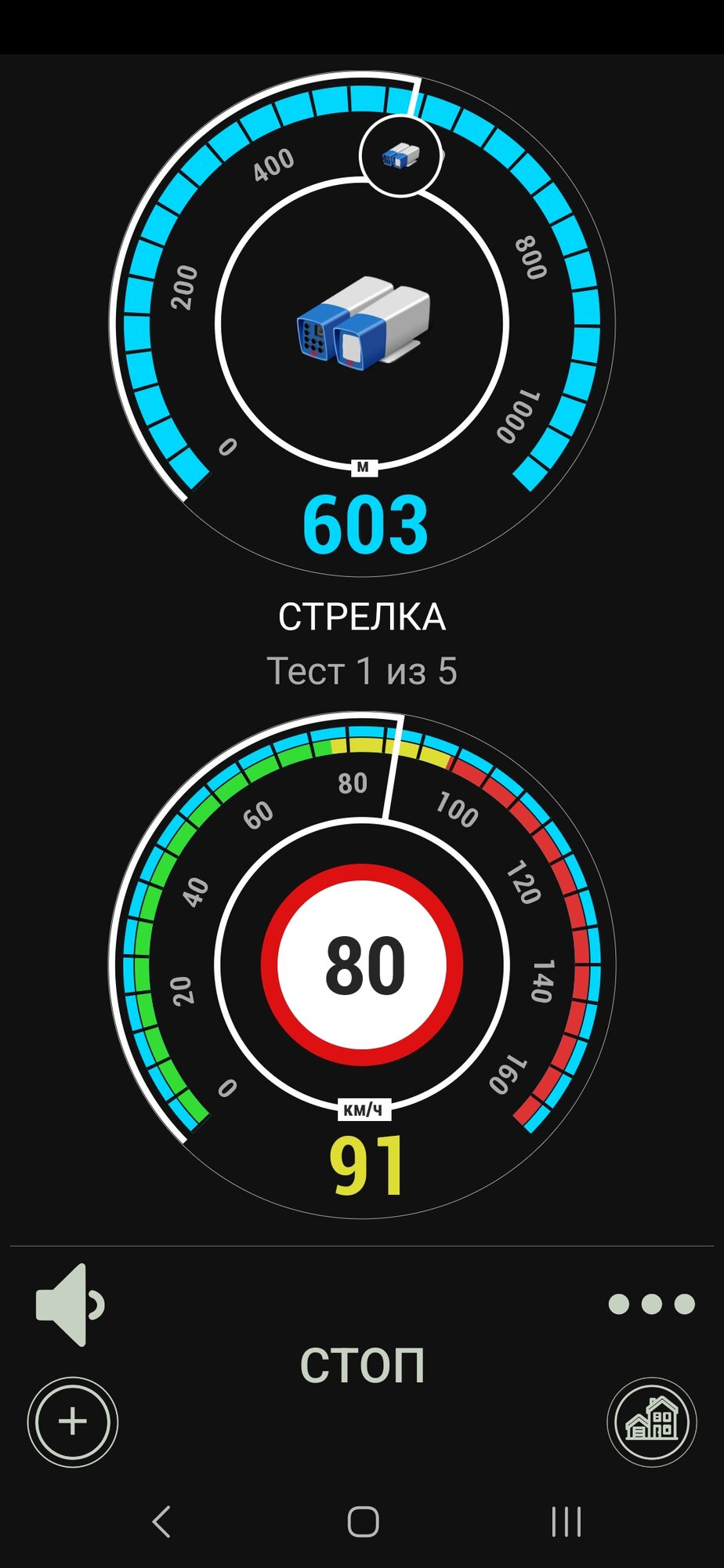Open the house icon button
This screenshot has width=724, height=1568.
651,1421
